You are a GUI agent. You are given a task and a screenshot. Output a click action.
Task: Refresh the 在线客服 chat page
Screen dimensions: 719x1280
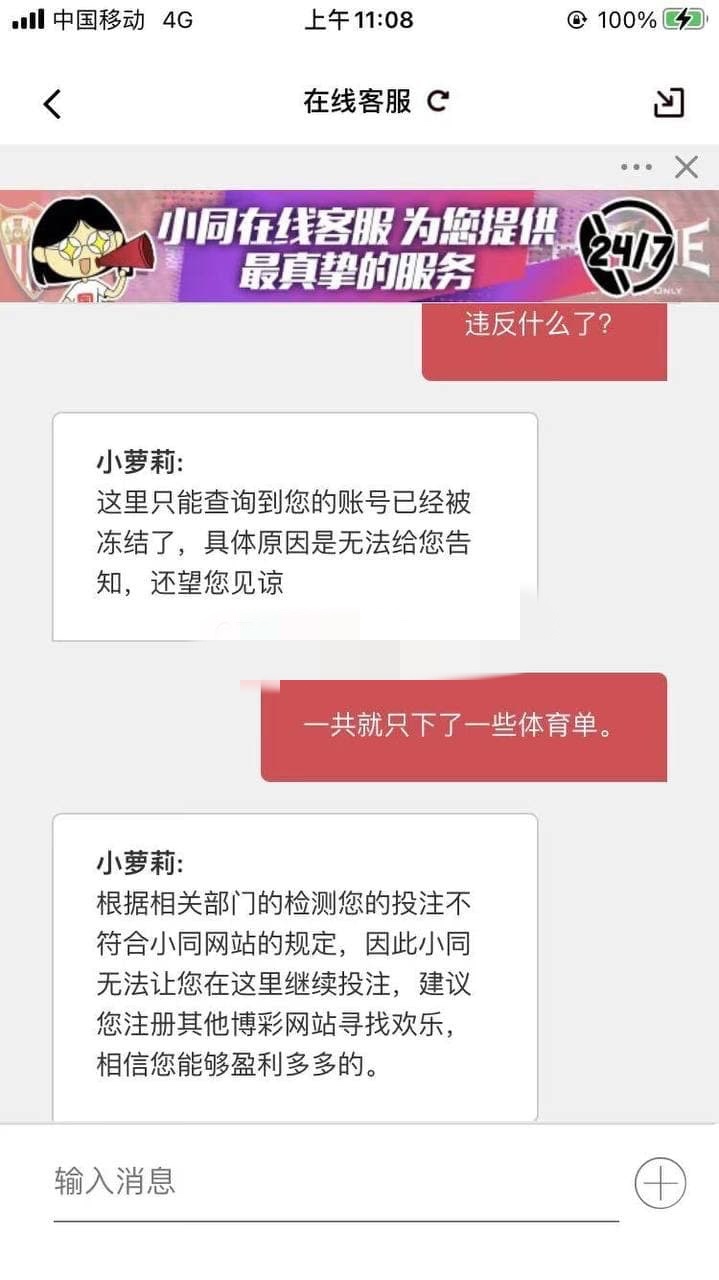point(438,101)
